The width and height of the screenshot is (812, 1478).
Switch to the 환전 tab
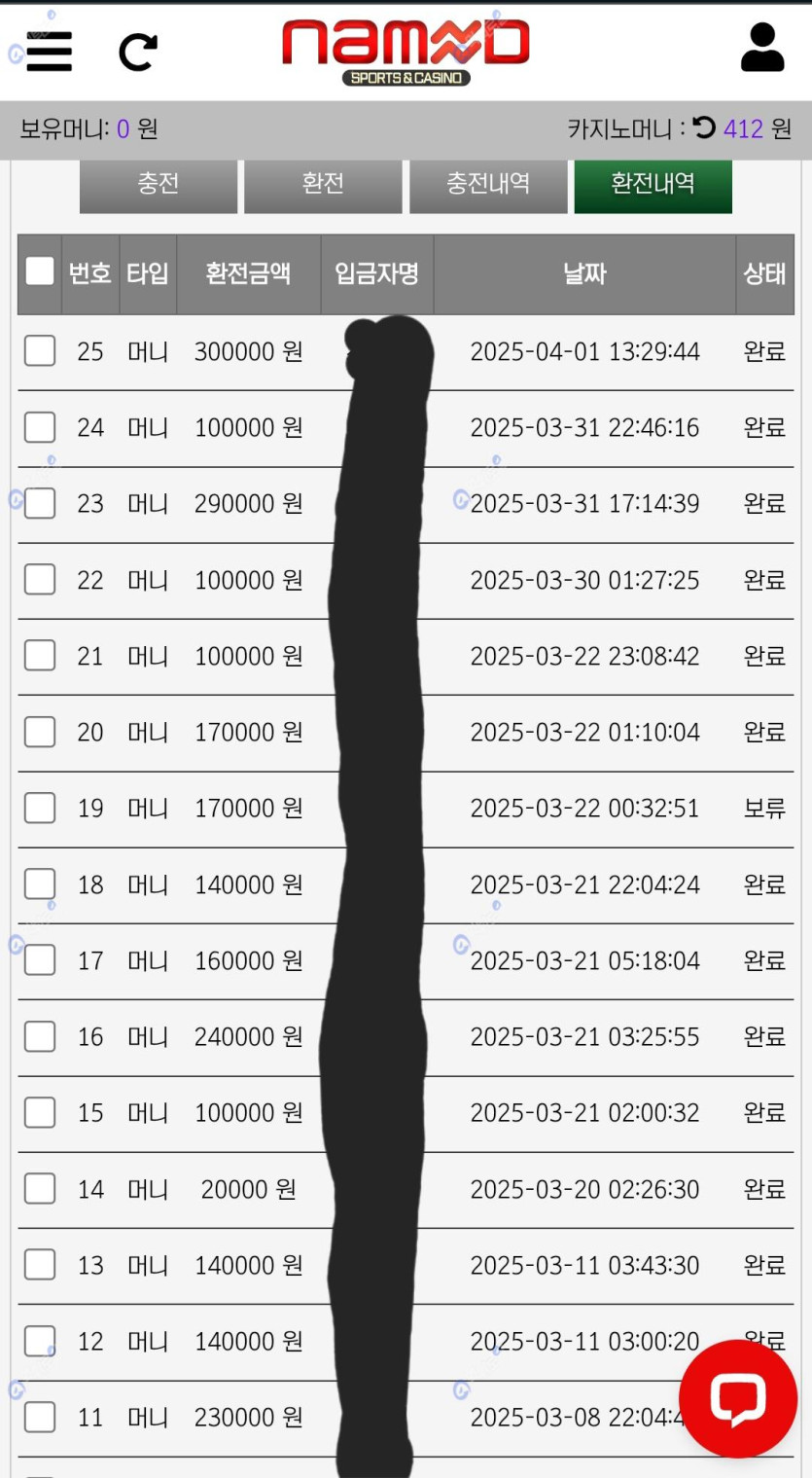(x=323, y=184)
